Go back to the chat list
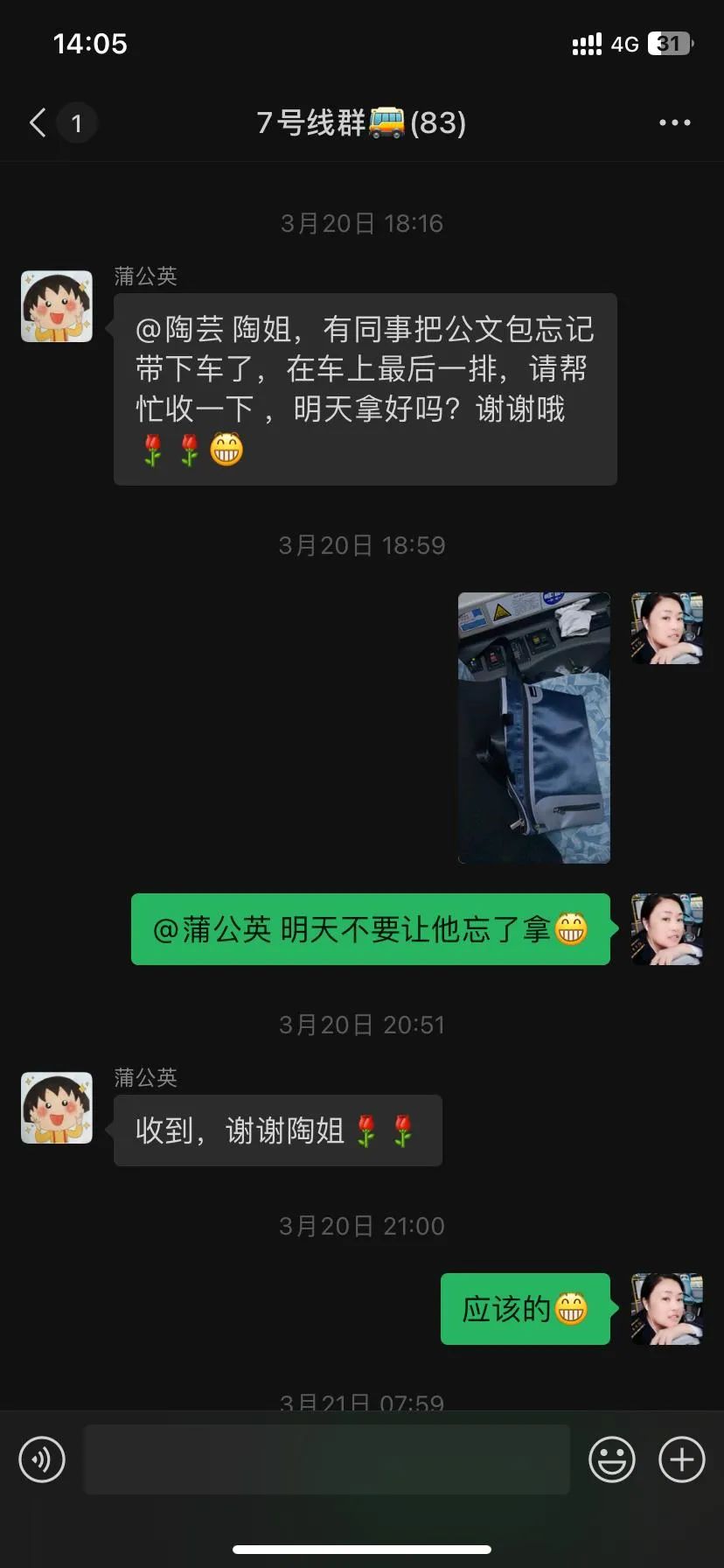Viewport: 724px width, 1568px height. [x=38, y=122]
